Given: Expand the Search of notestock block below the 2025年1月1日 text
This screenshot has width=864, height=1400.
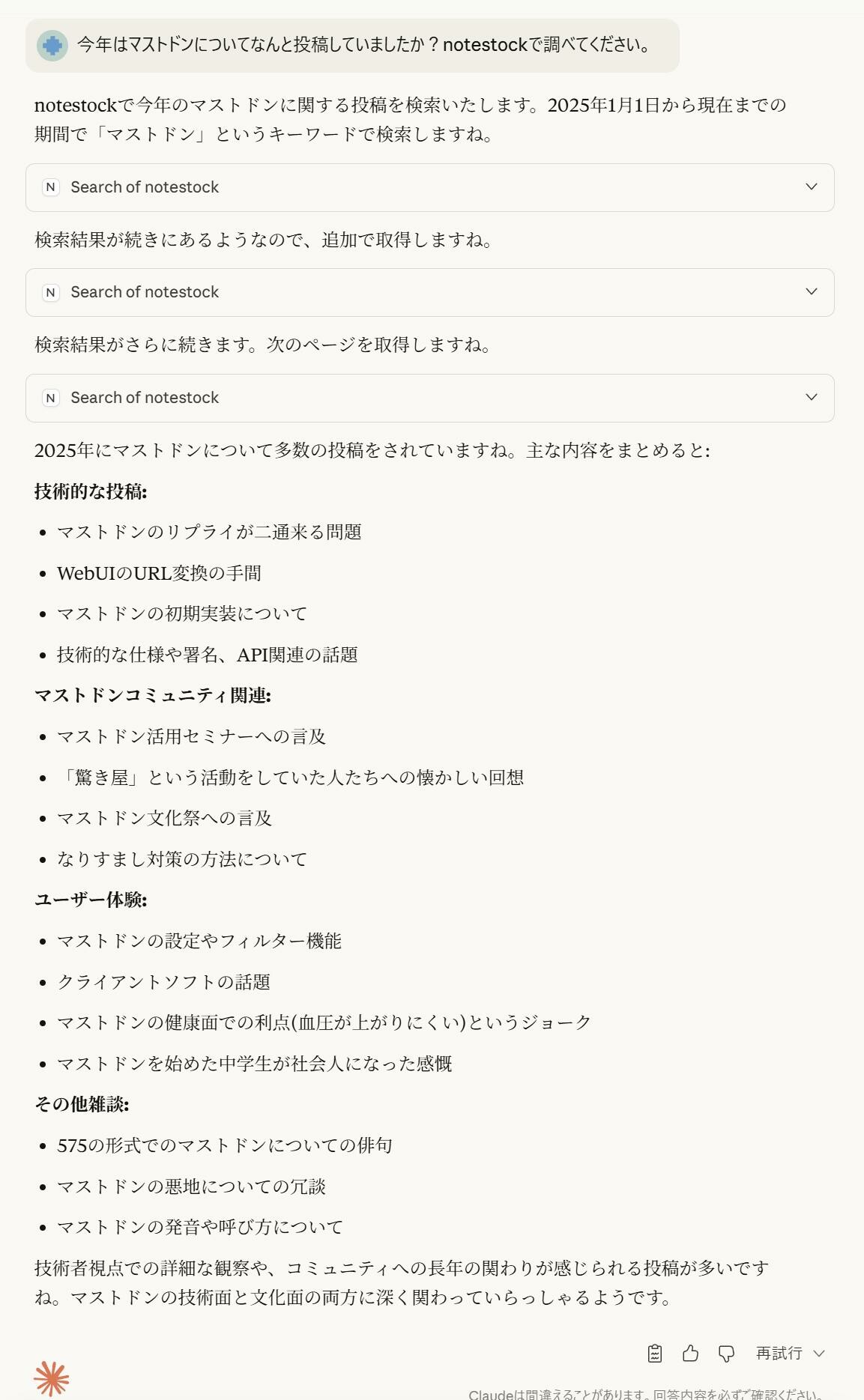Looking at the screenshot, I should (x=429, y=187).
